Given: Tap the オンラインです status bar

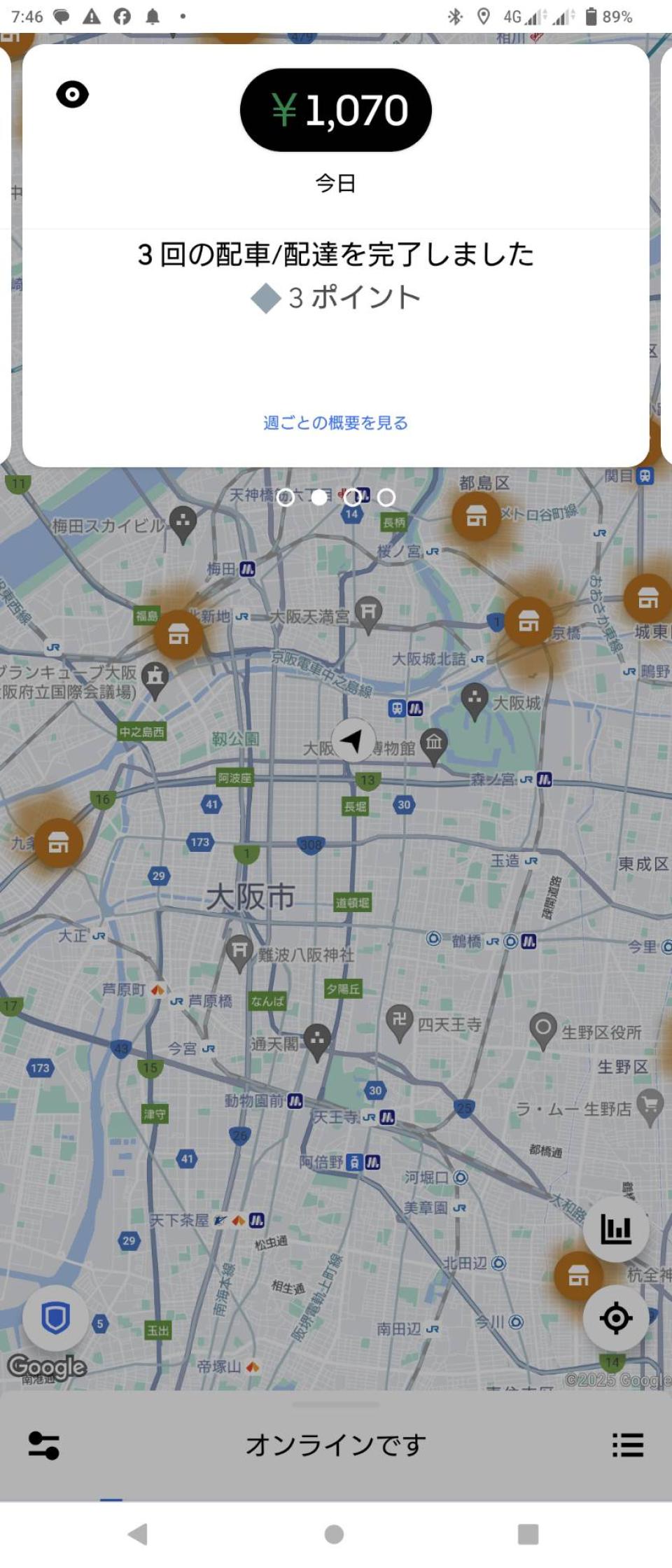Looking at the screenshot, I should click(x=335, y=1445).
